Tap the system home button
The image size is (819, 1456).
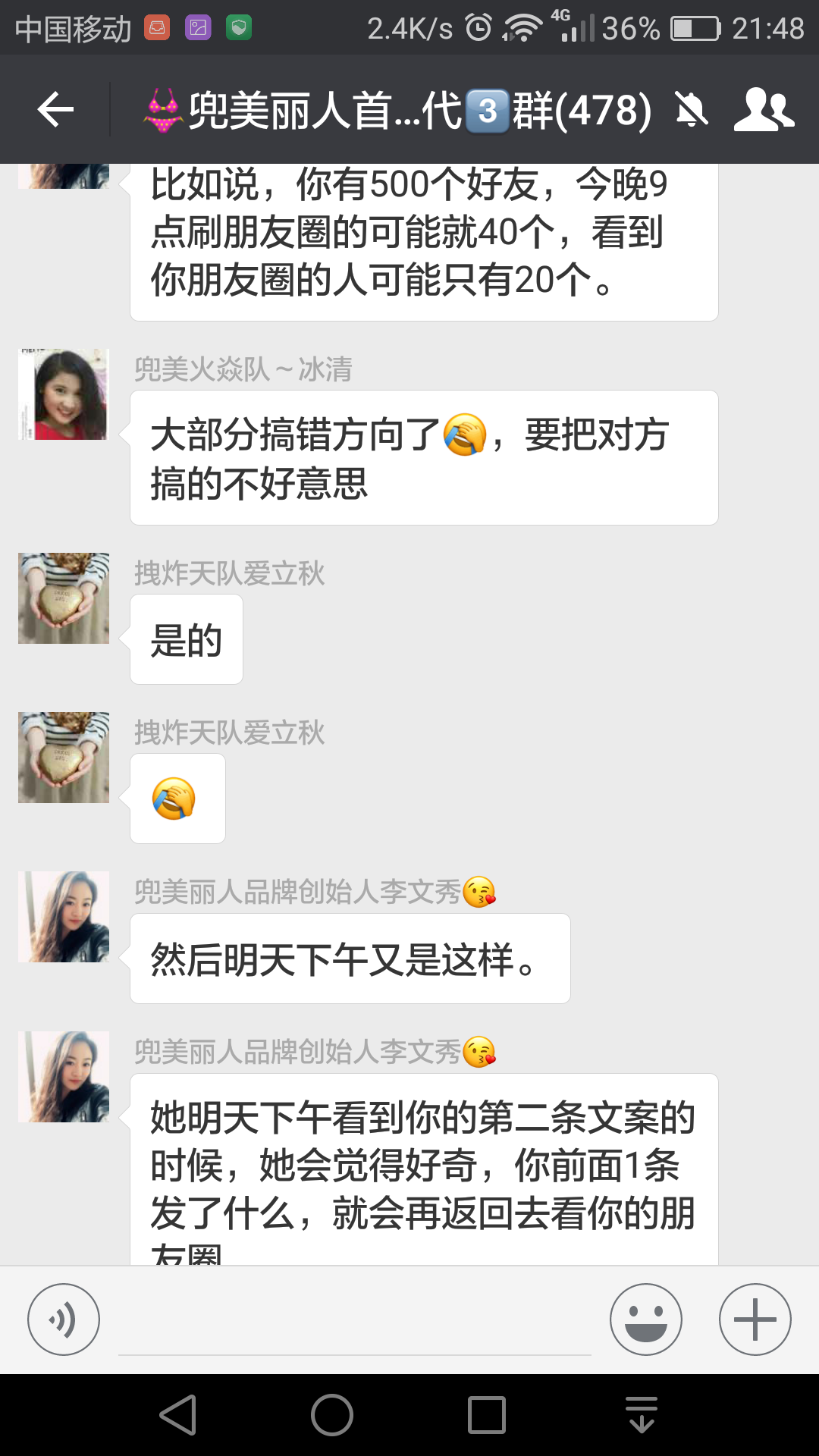pyautogui.click(x=332, y=1415)
